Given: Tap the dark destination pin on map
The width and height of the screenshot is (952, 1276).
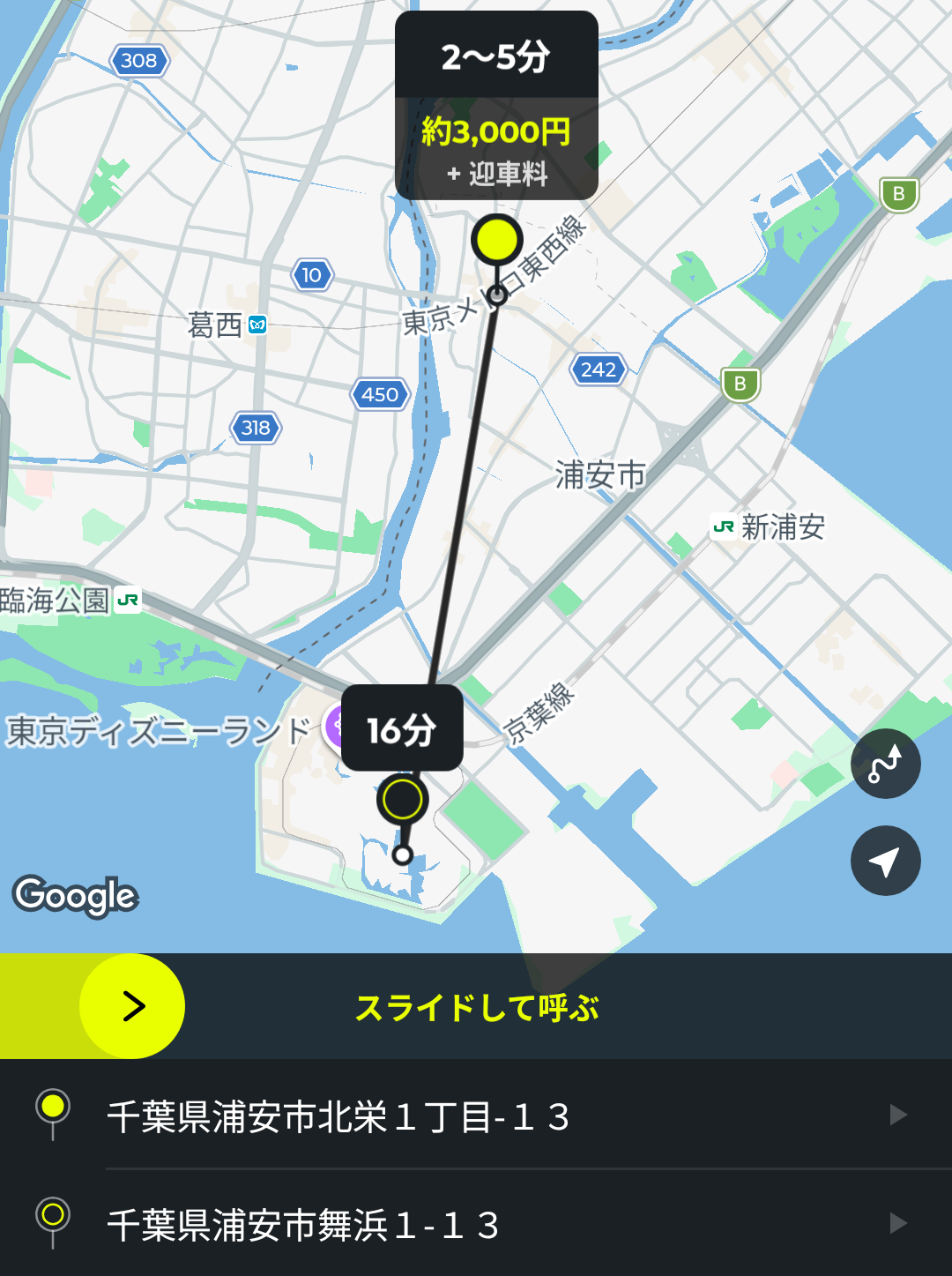Looking at the screenshot, I should [x=403, y=800].
